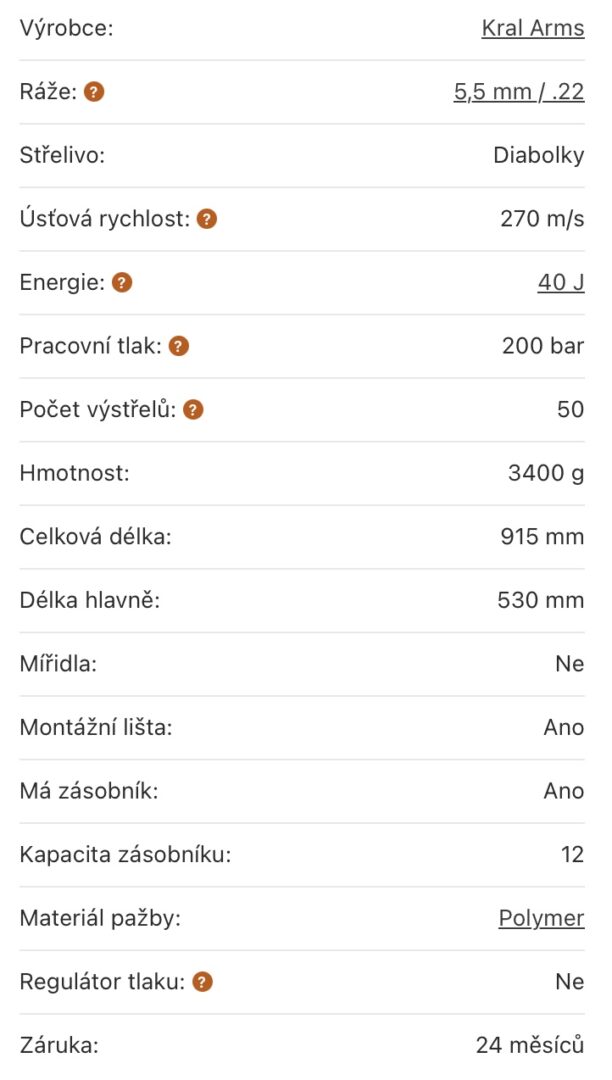Show help for Úsťová rychlost
The image size is (612, 1080).
click(207, 219)
